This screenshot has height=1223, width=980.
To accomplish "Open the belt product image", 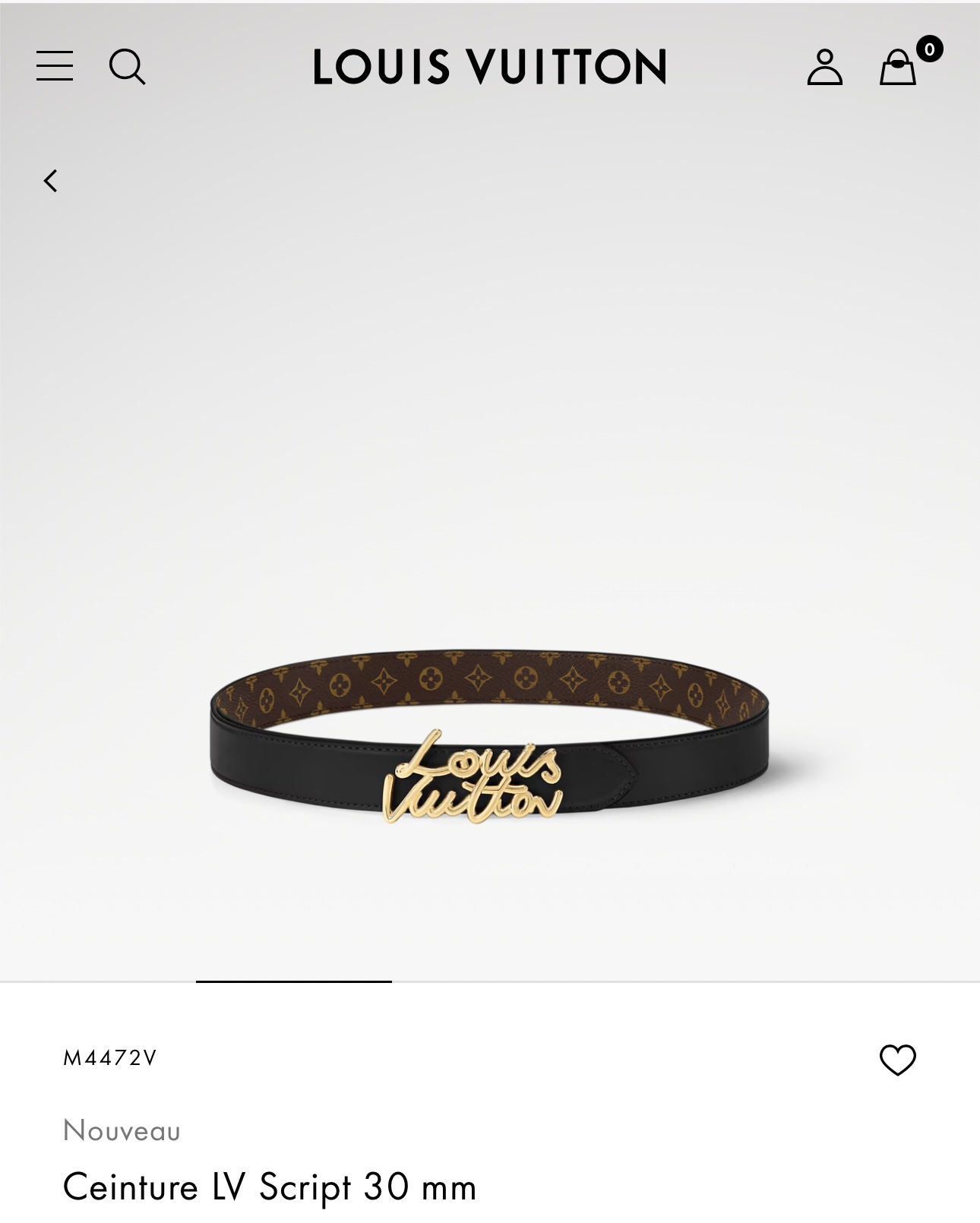I will 489,737.
